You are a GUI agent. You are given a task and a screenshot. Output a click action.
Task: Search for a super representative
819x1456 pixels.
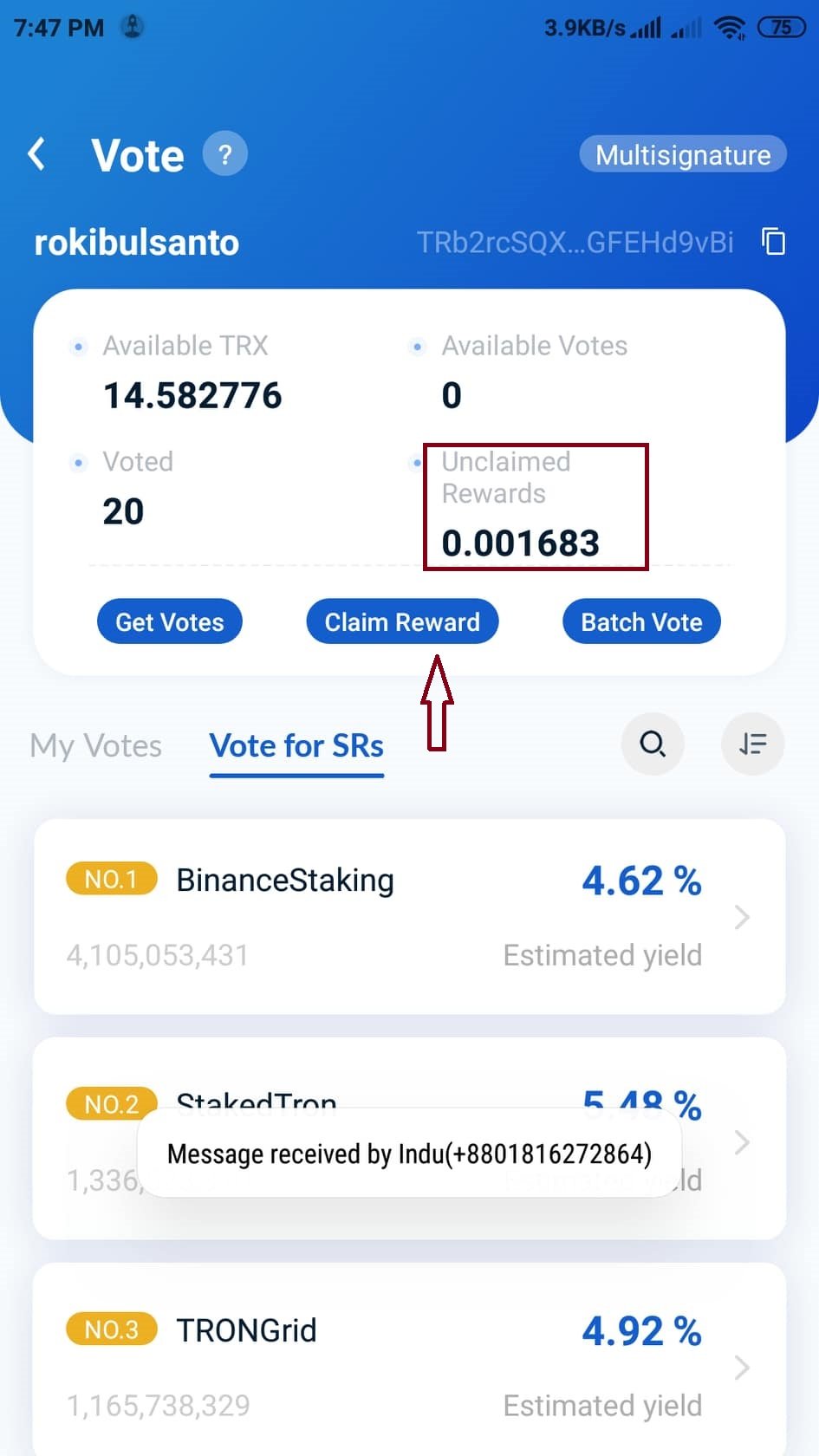(x=653, y=744)
